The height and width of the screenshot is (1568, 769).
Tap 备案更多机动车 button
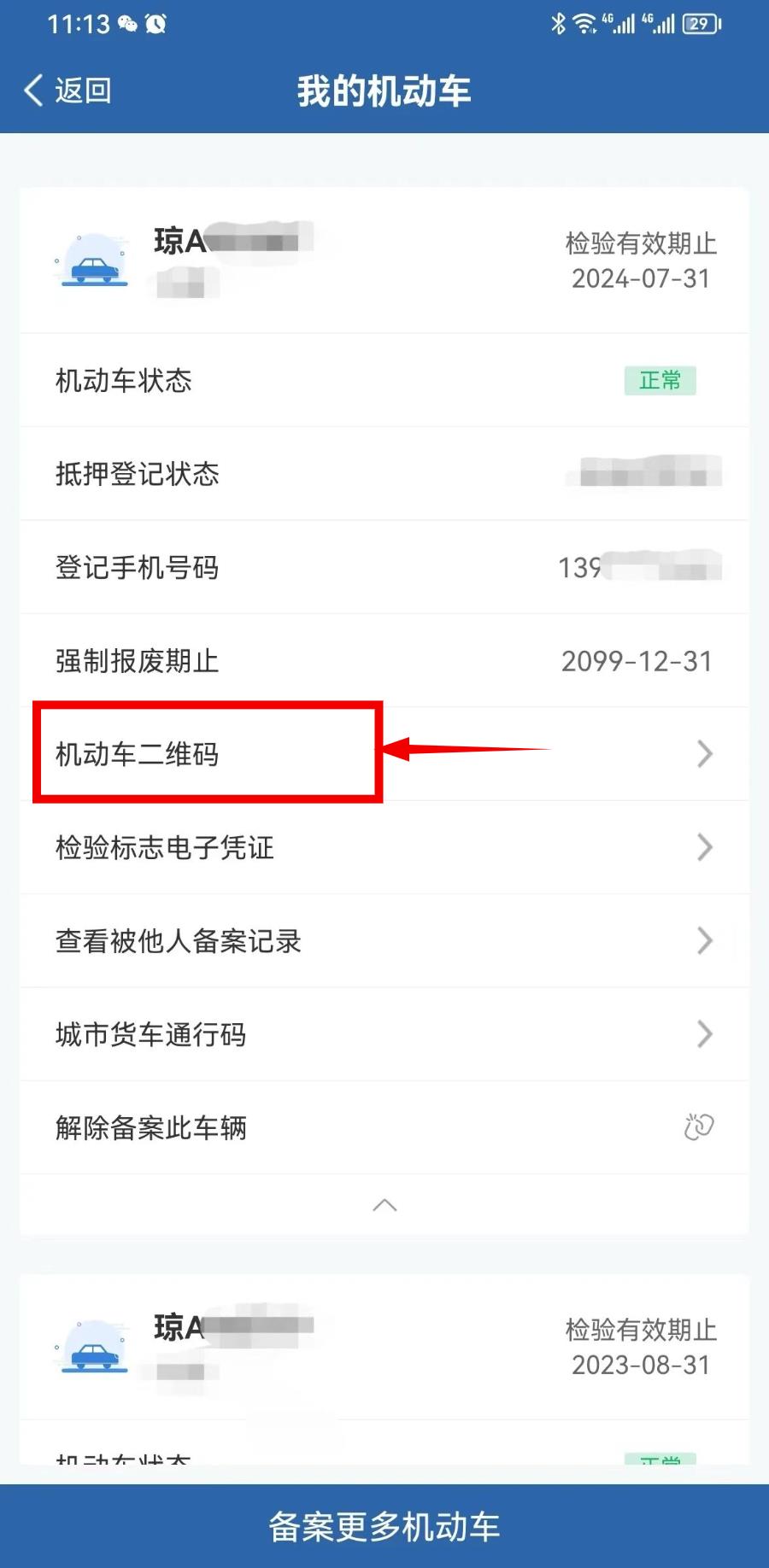384,1526
